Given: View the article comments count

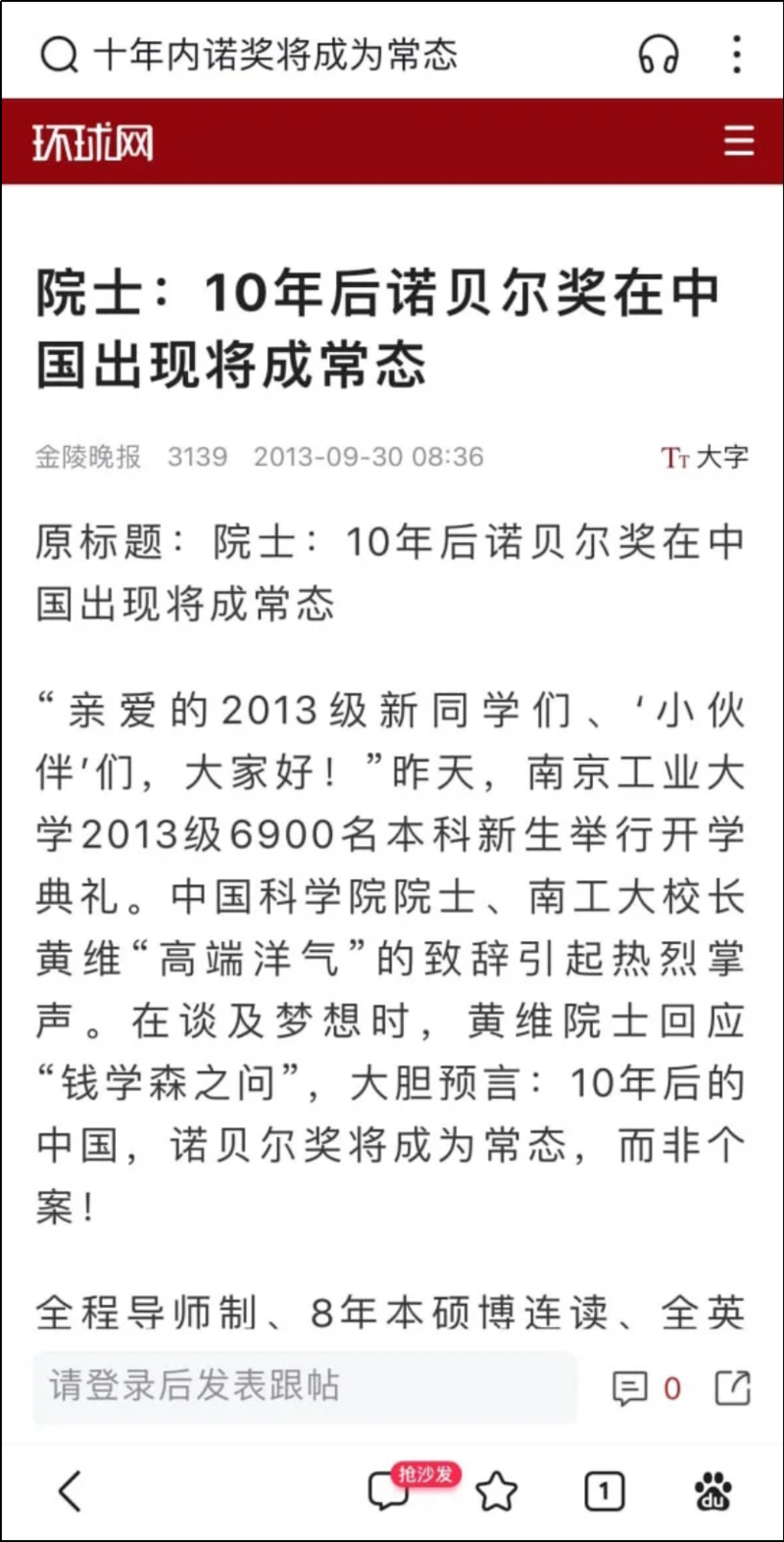Looking at the screenshot, I should click(645, 1388).
